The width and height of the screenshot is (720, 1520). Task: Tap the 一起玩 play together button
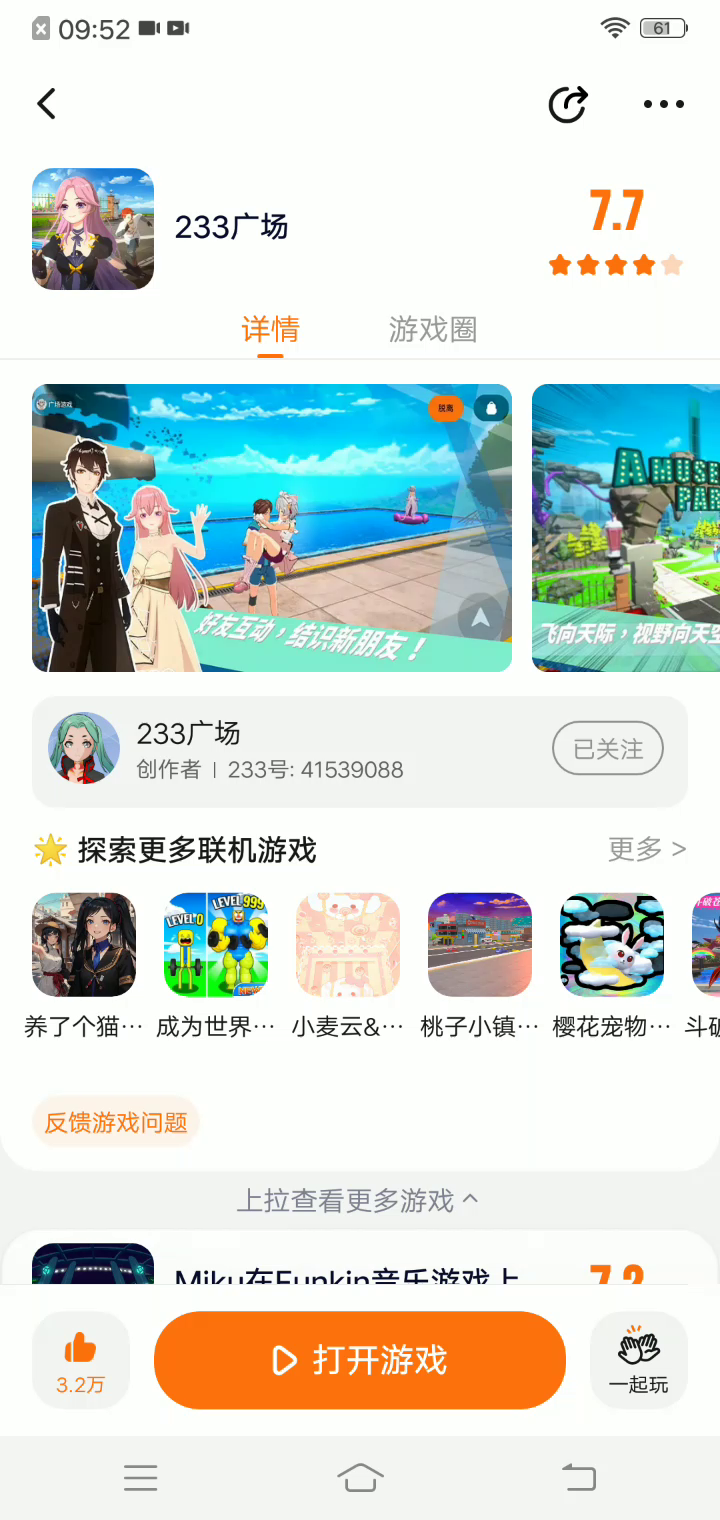click(639, 1360)
